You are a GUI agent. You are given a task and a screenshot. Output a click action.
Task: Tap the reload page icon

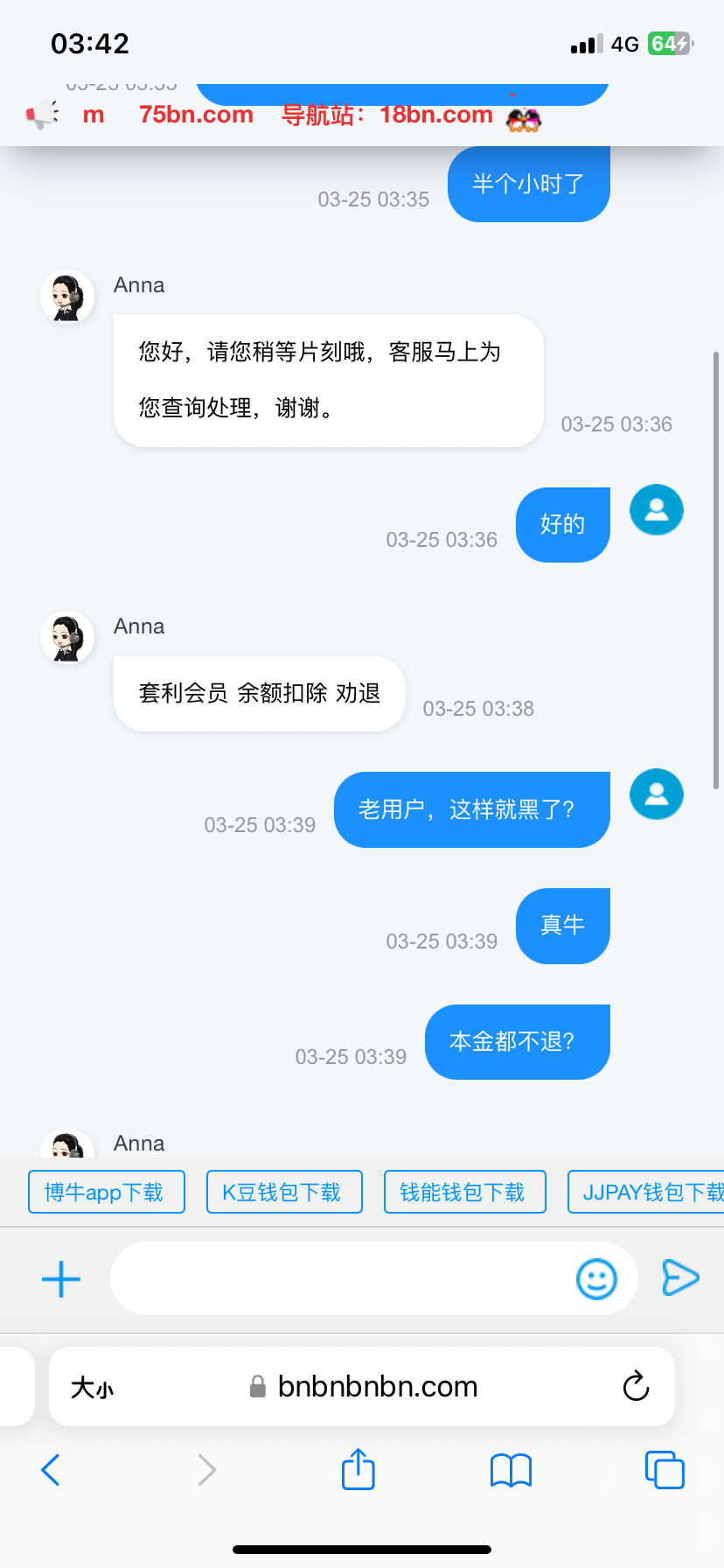point(636,1386)
